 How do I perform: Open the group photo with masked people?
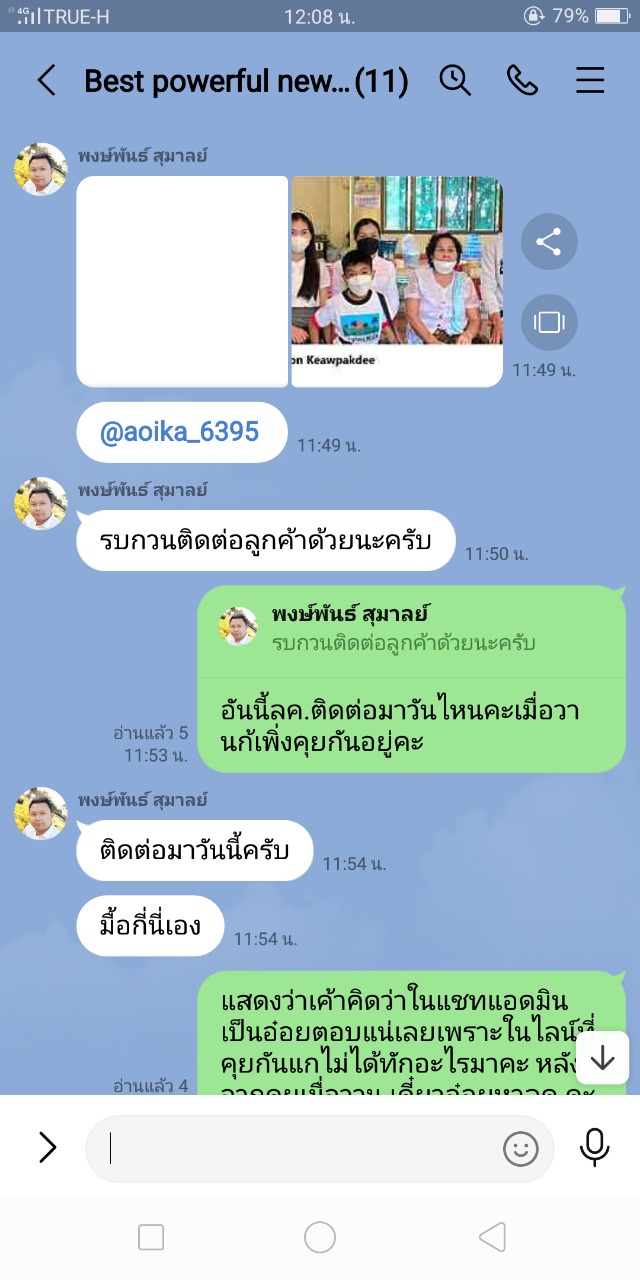[396, 280]
